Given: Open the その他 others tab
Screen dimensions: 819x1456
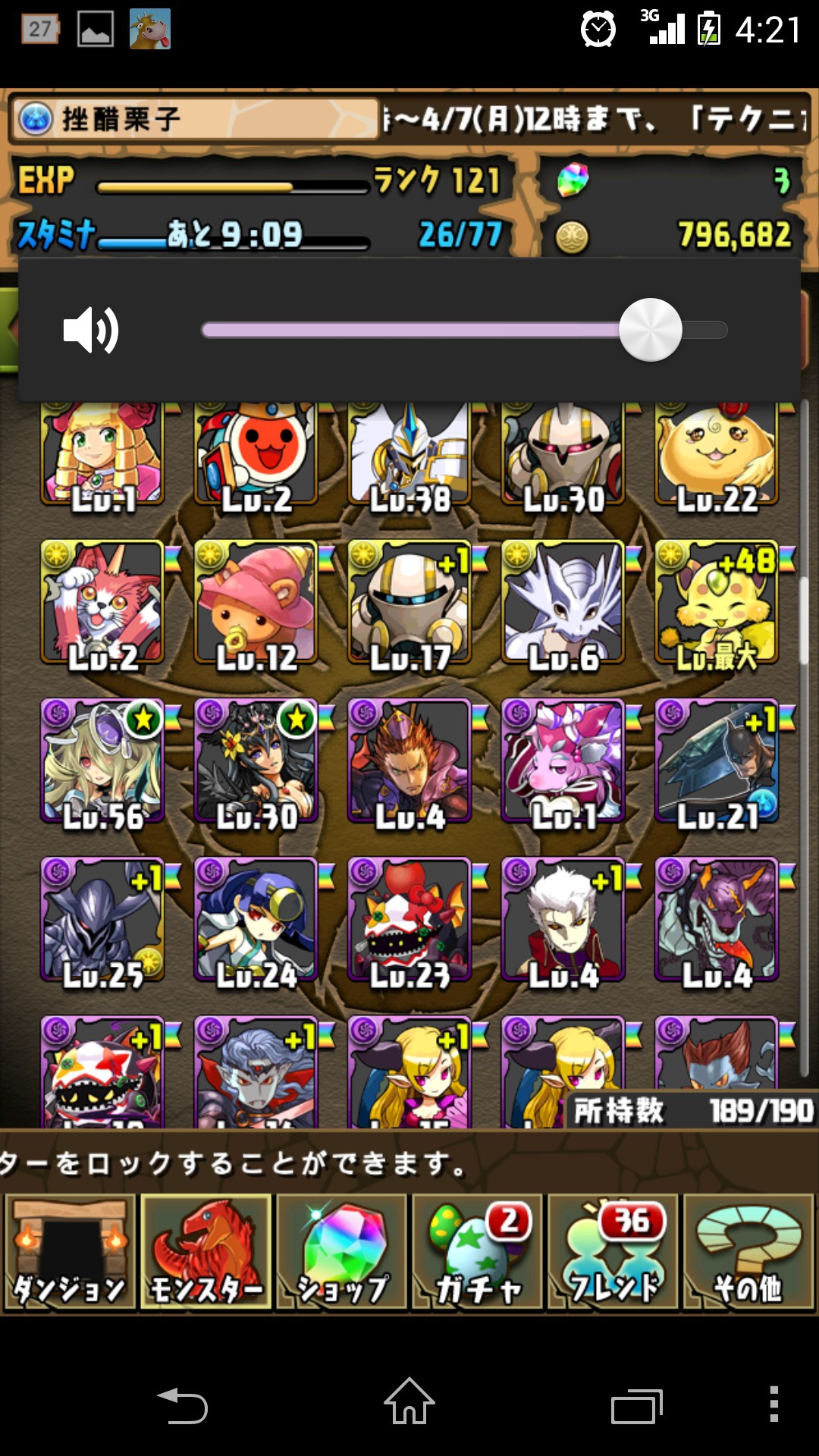Looking at the screenshot, I should click(748, 1252).
